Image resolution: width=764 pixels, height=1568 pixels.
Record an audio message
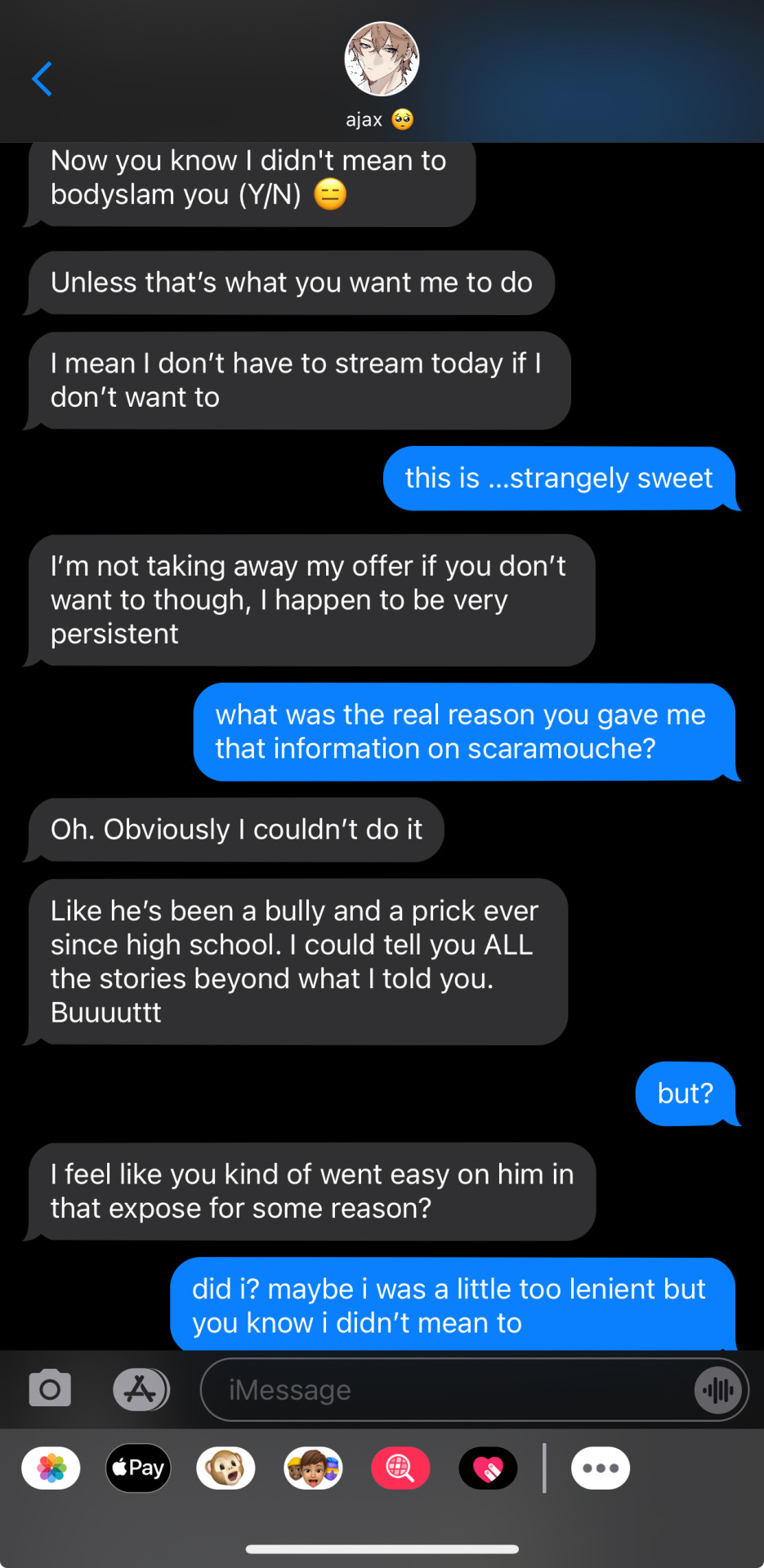[718, 1390]
